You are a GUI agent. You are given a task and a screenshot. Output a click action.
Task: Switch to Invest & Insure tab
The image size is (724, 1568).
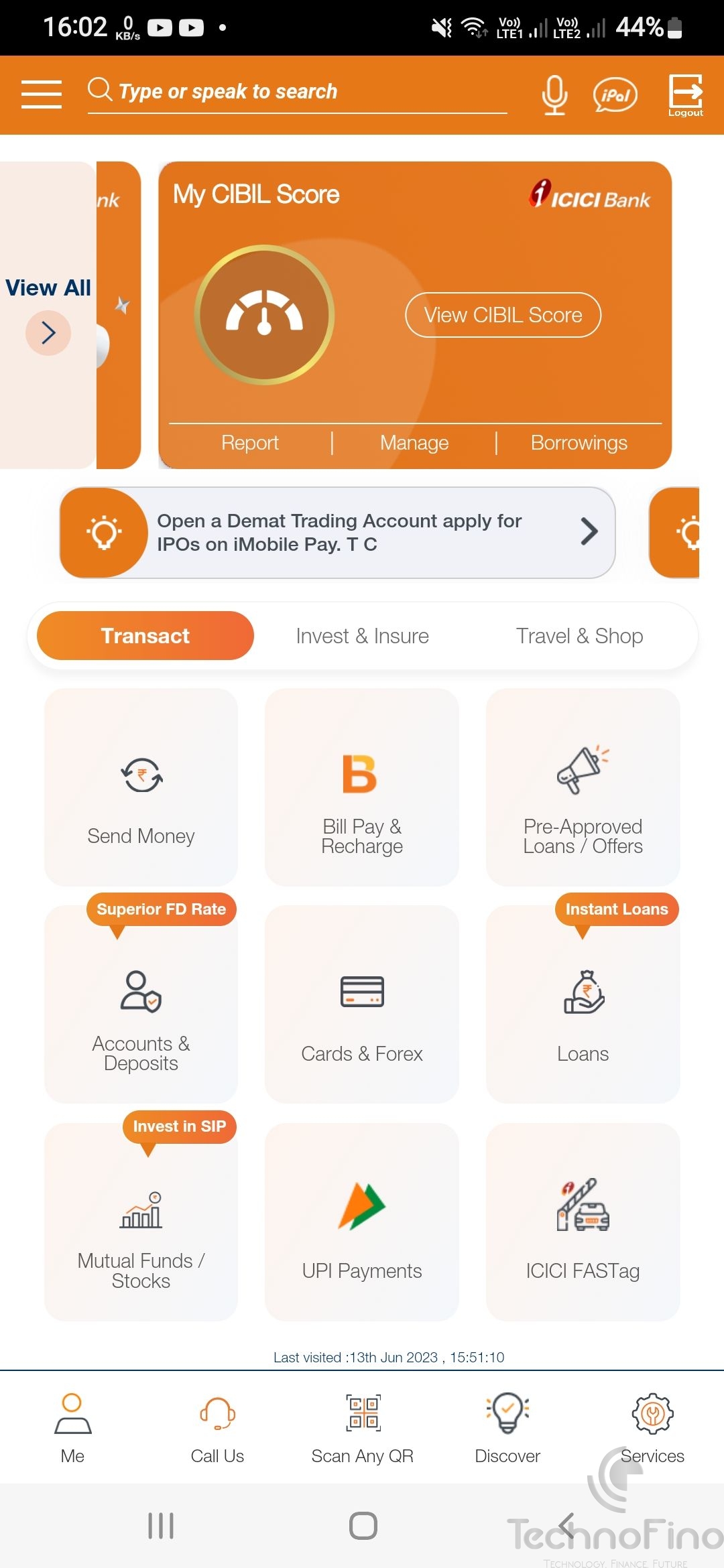click(362, 636)
